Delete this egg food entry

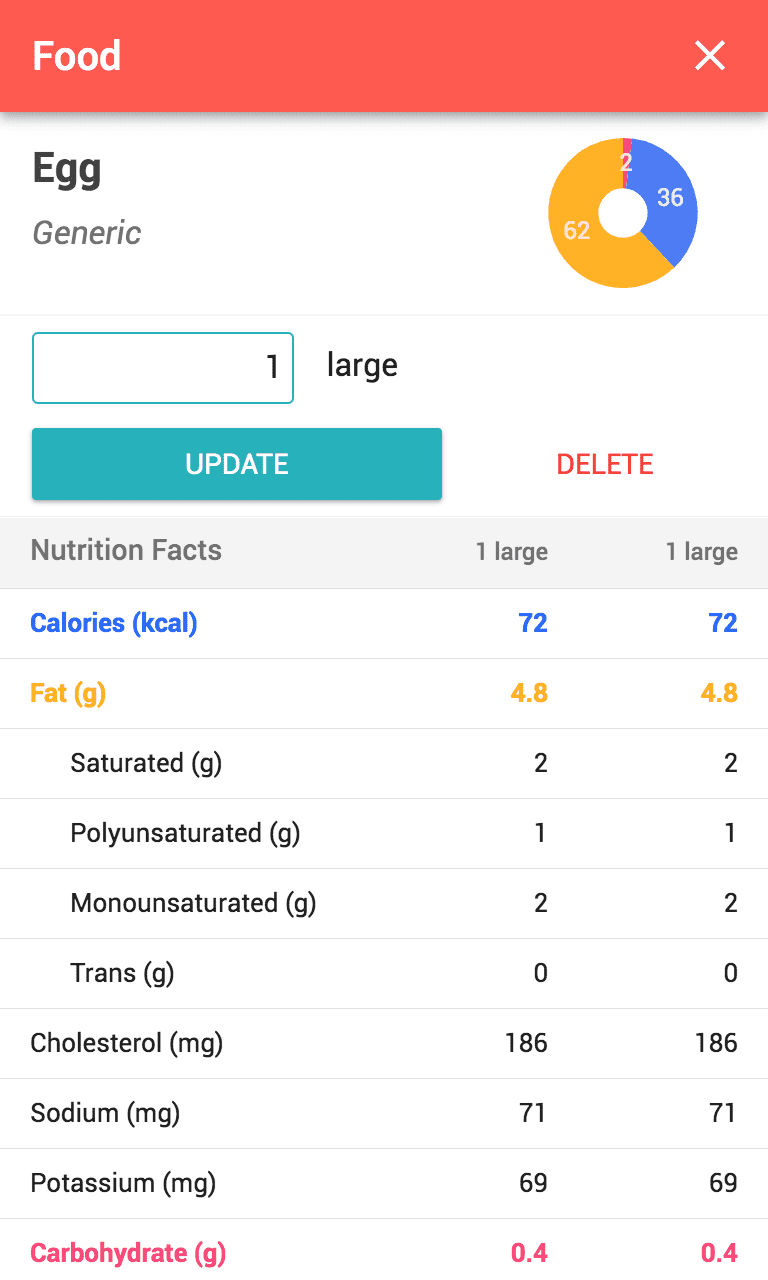pos(605,464)
